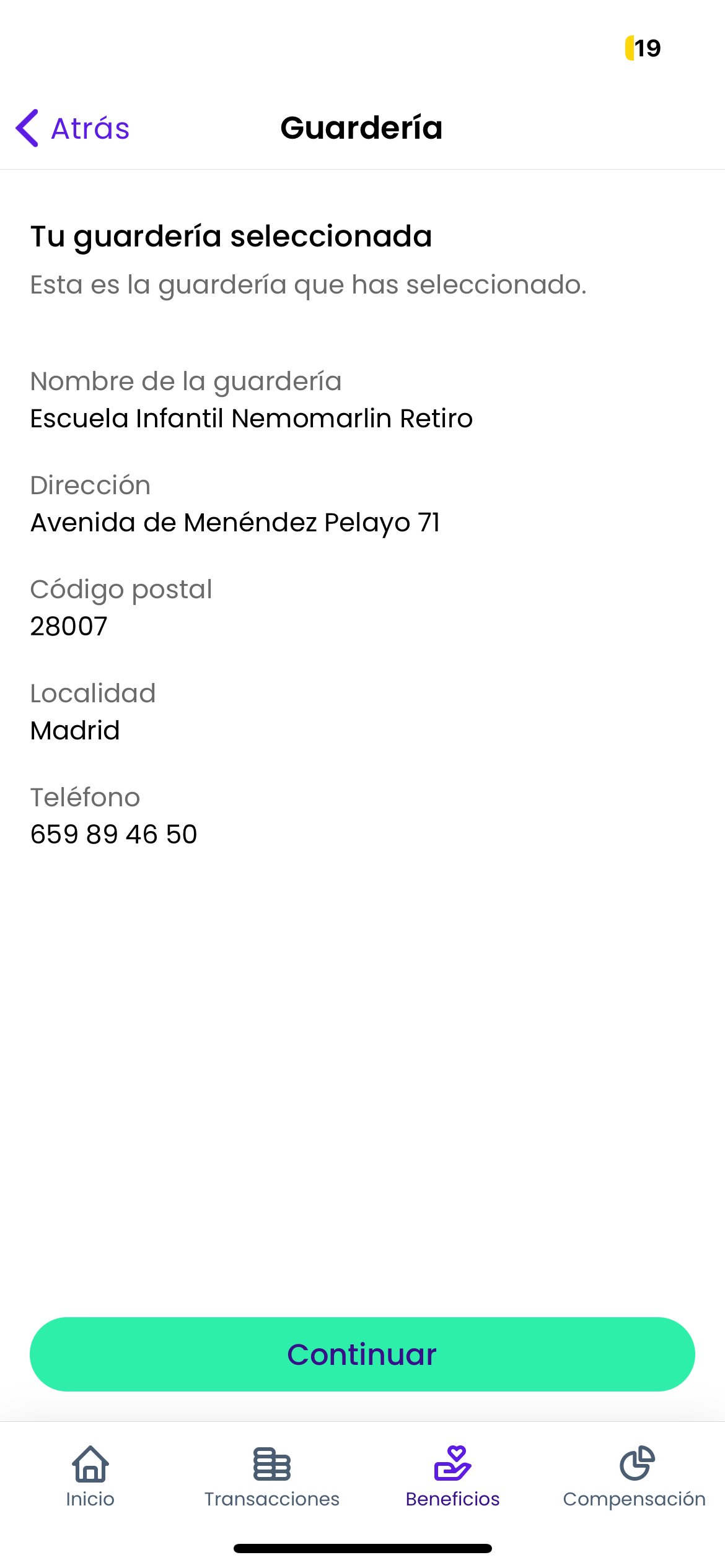Tap the Guardería screen title
This screenshot has width=725, height=1568.
click(362, 128)
